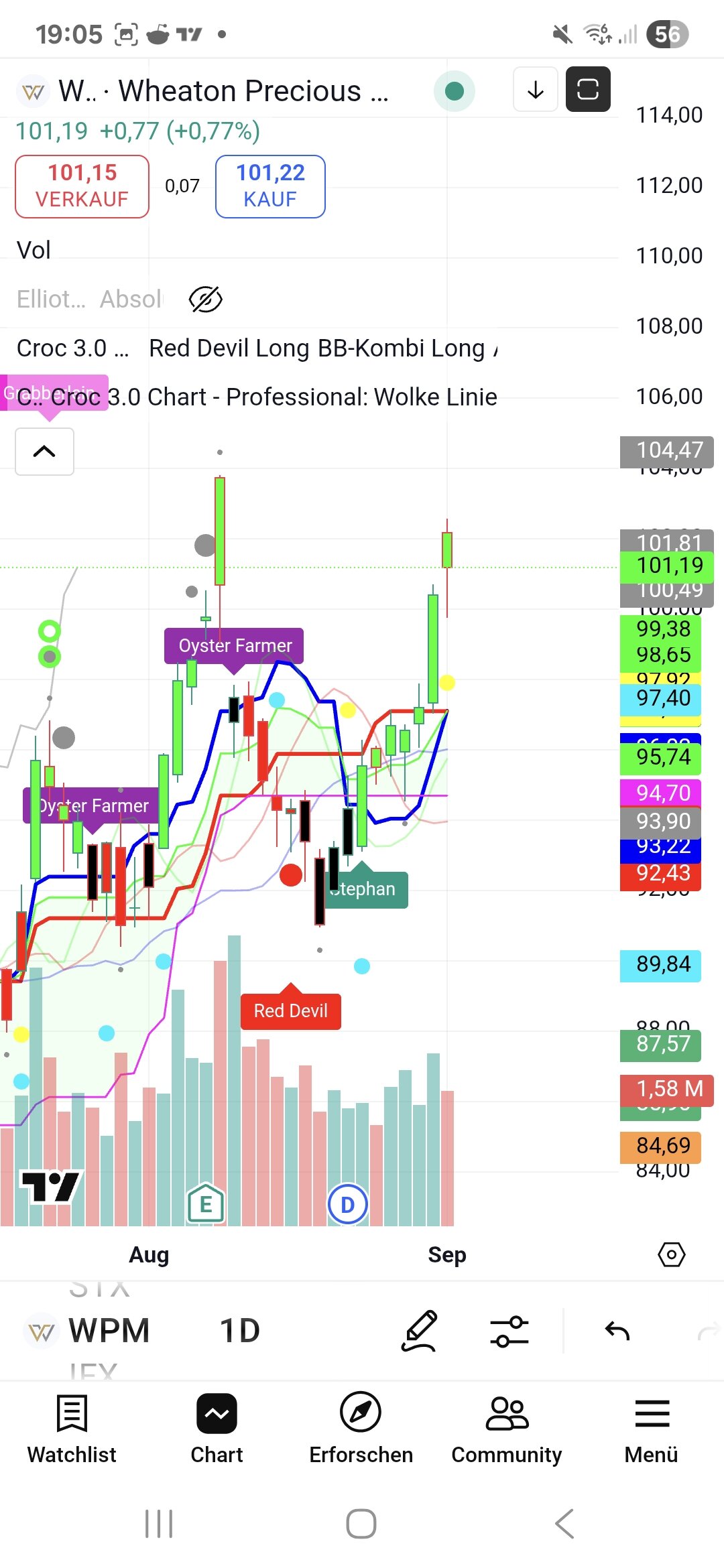Open the dividend marker D on chart

(x=347, y=1204)
